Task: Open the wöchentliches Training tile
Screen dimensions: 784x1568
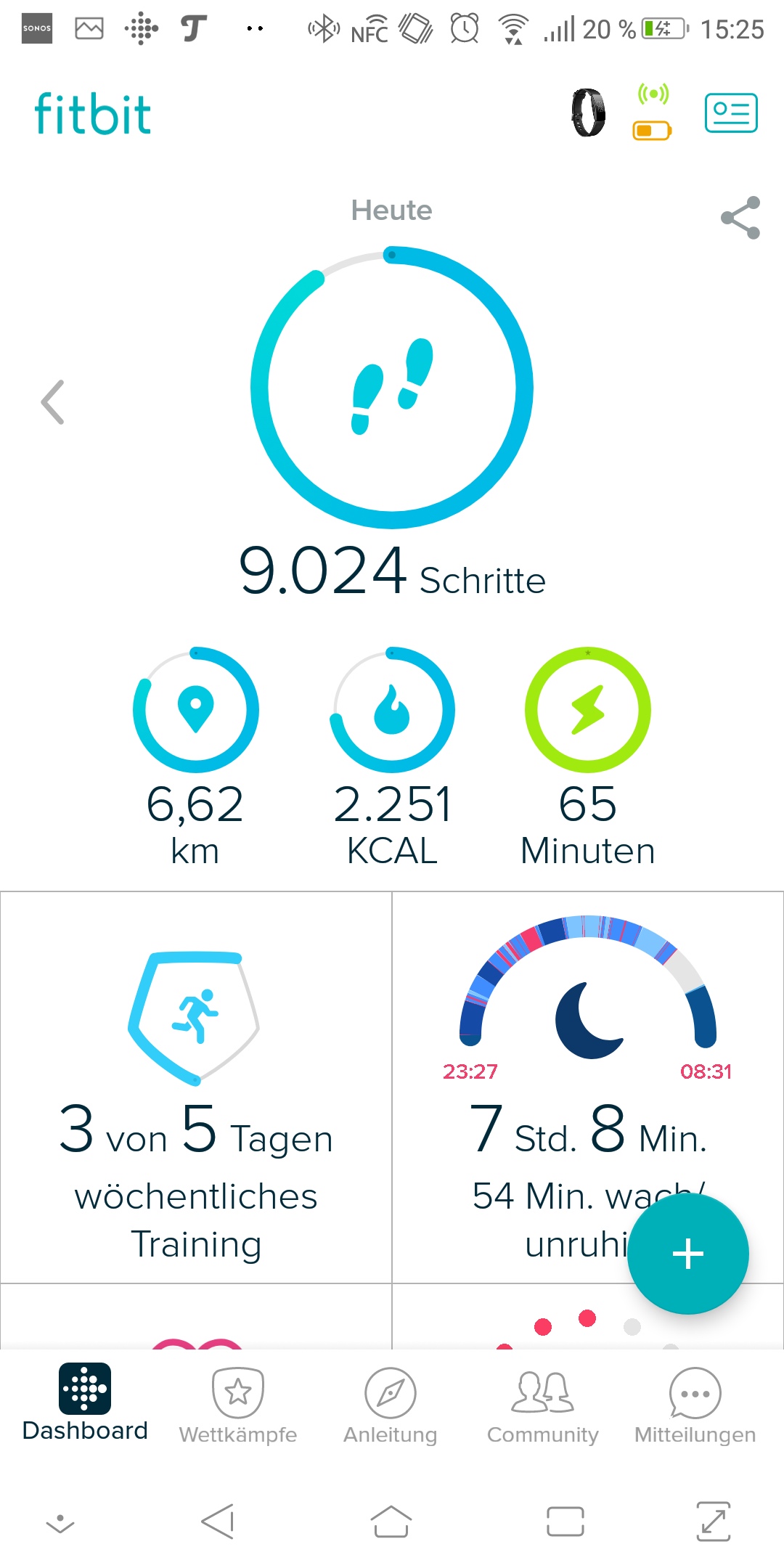Action: [196, 1089]
